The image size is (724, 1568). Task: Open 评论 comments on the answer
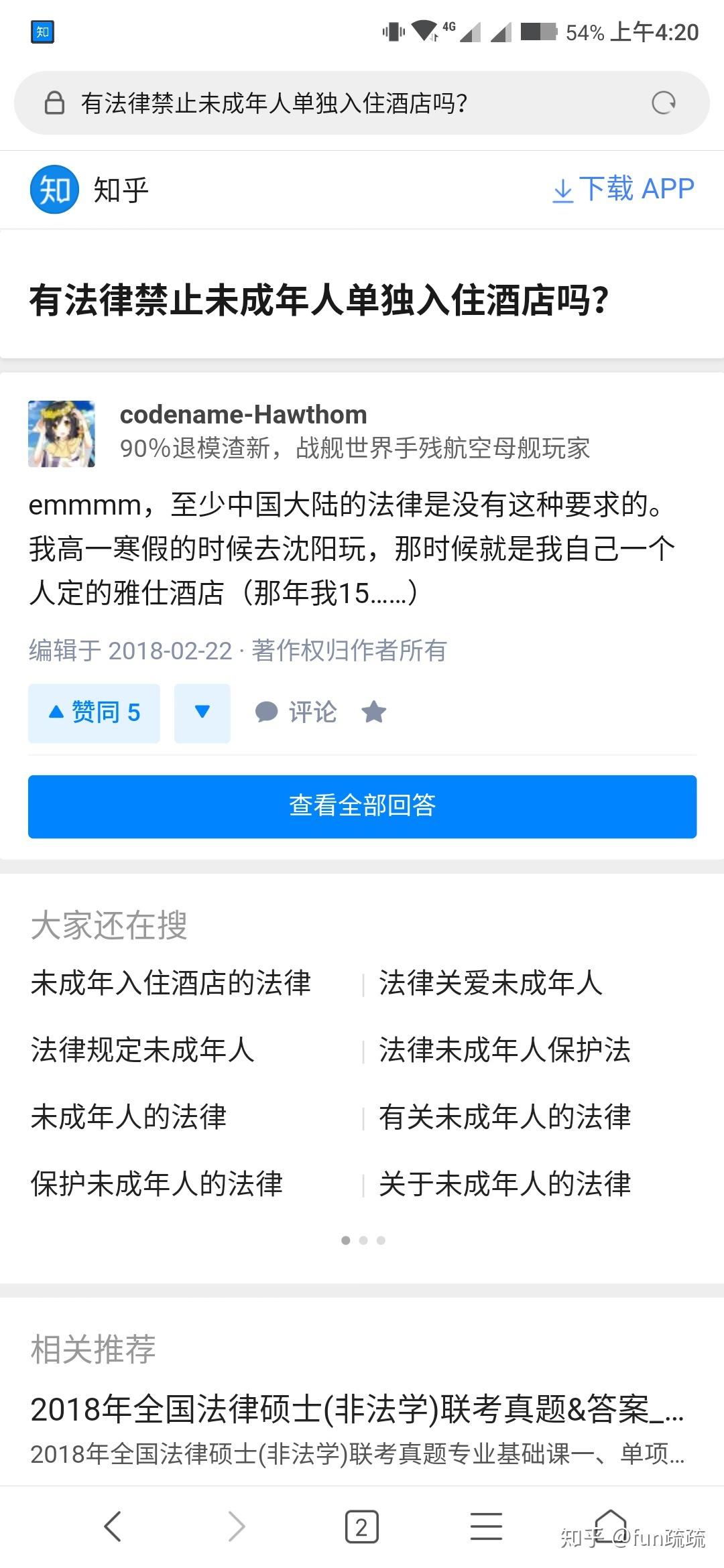pos(296,713)
